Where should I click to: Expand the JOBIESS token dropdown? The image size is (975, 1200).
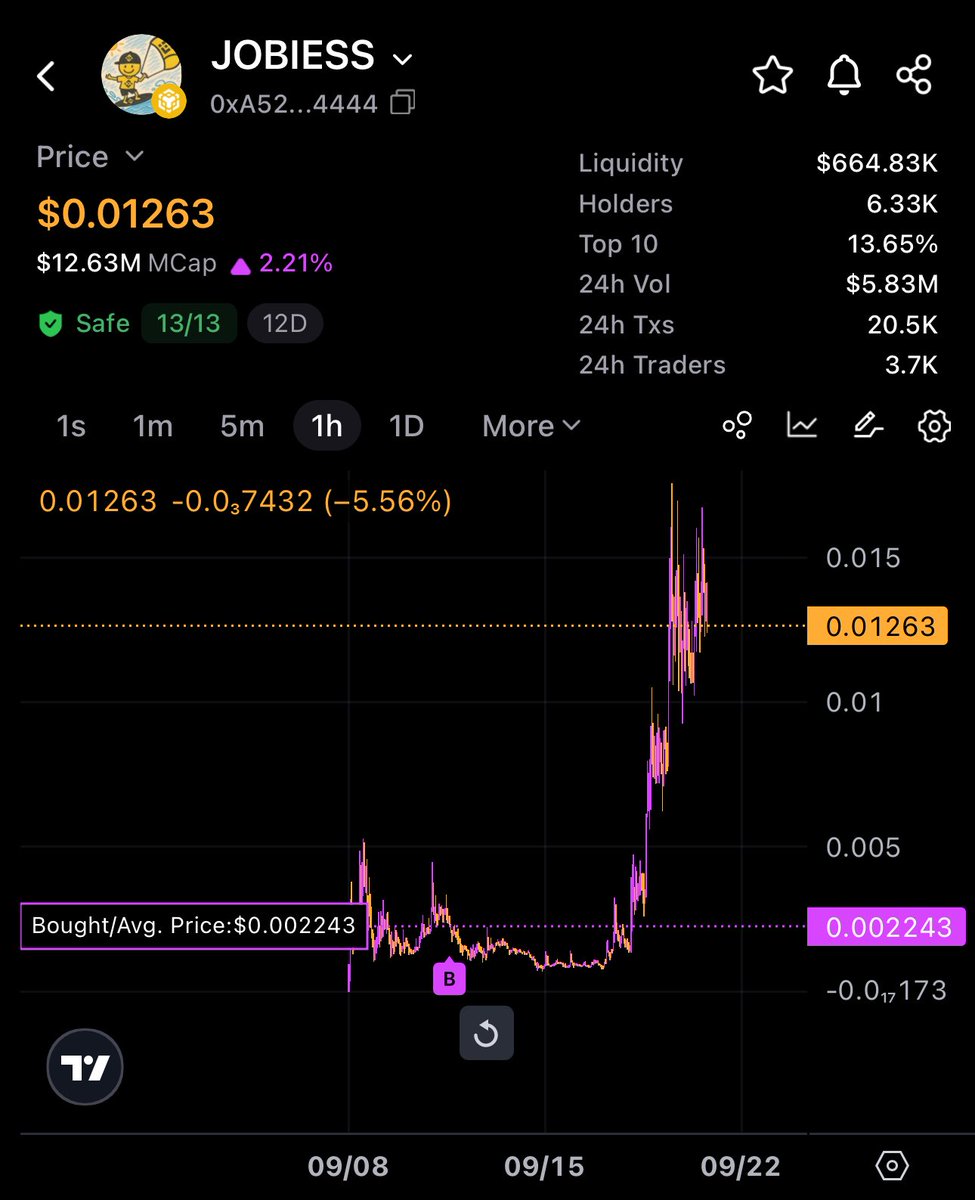pos(402,60)
